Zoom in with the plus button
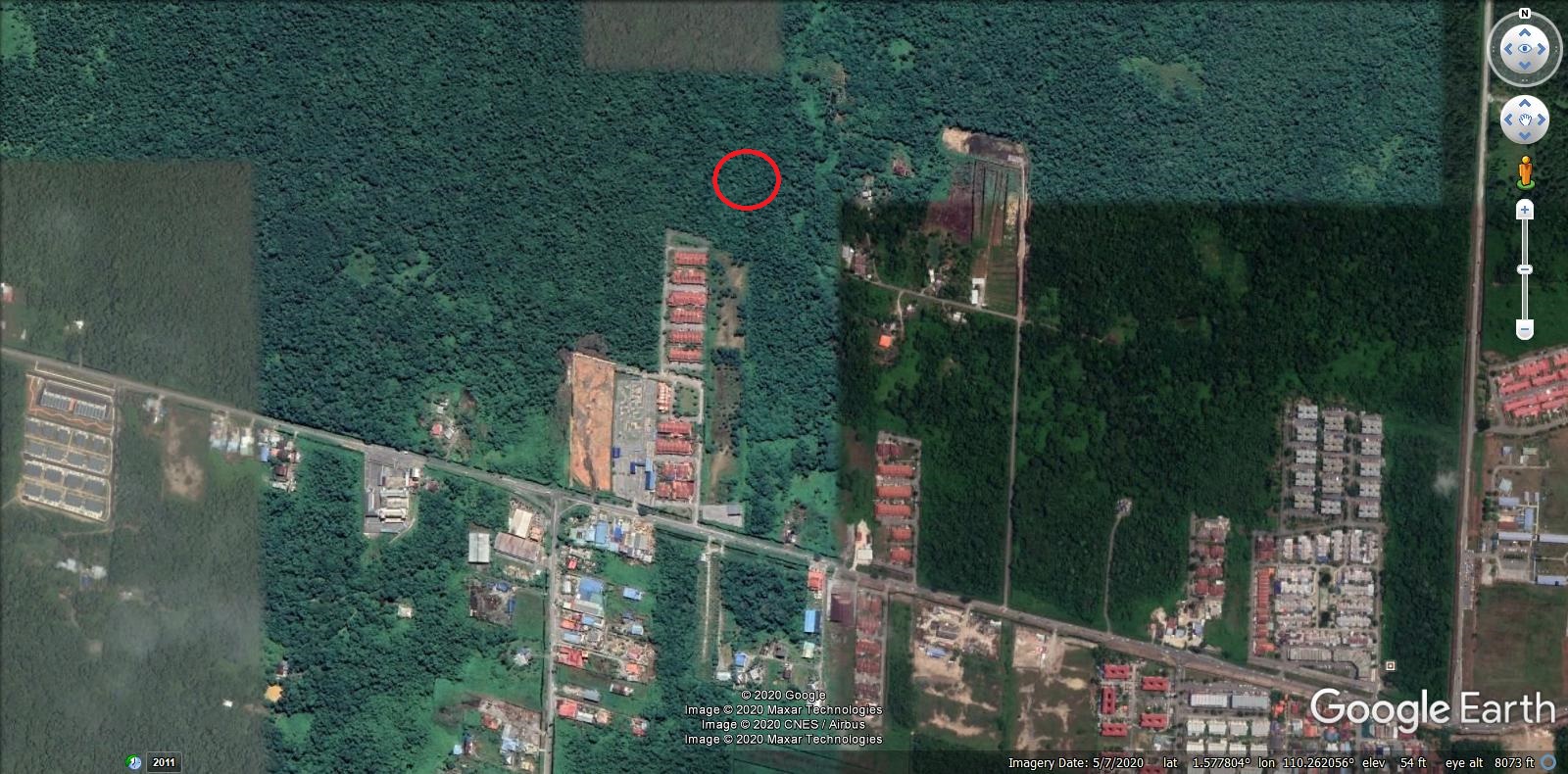 tap(1525, 210)
